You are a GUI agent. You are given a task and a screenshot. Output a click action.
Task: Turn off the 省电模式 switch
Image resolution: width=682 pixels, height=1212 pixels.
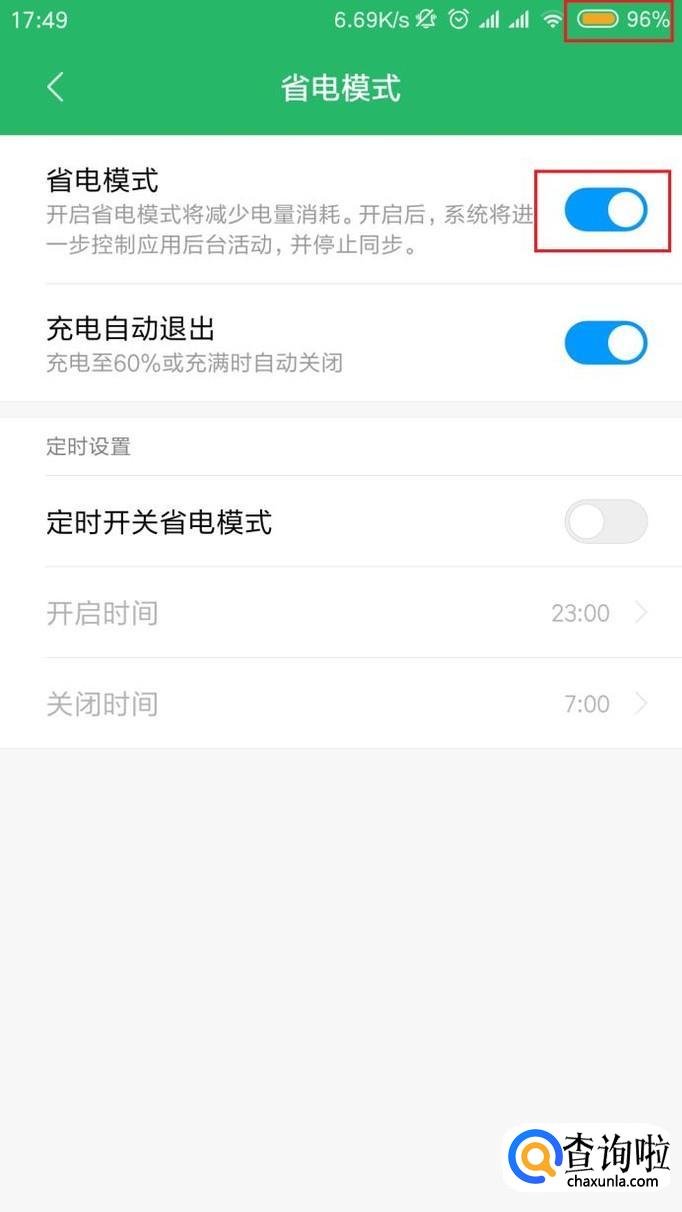[x=605, y=211]
